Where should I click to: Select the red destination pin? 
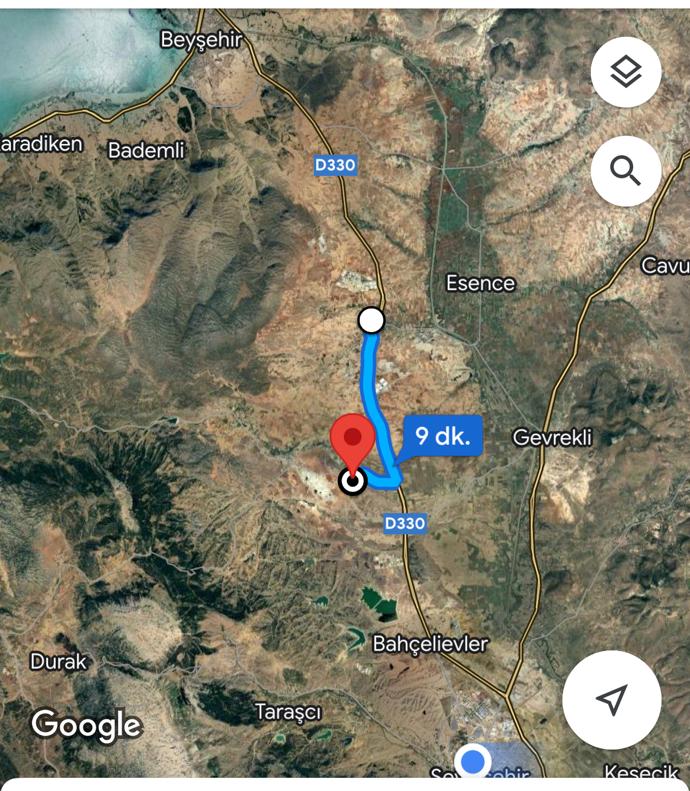coord(353,443)
